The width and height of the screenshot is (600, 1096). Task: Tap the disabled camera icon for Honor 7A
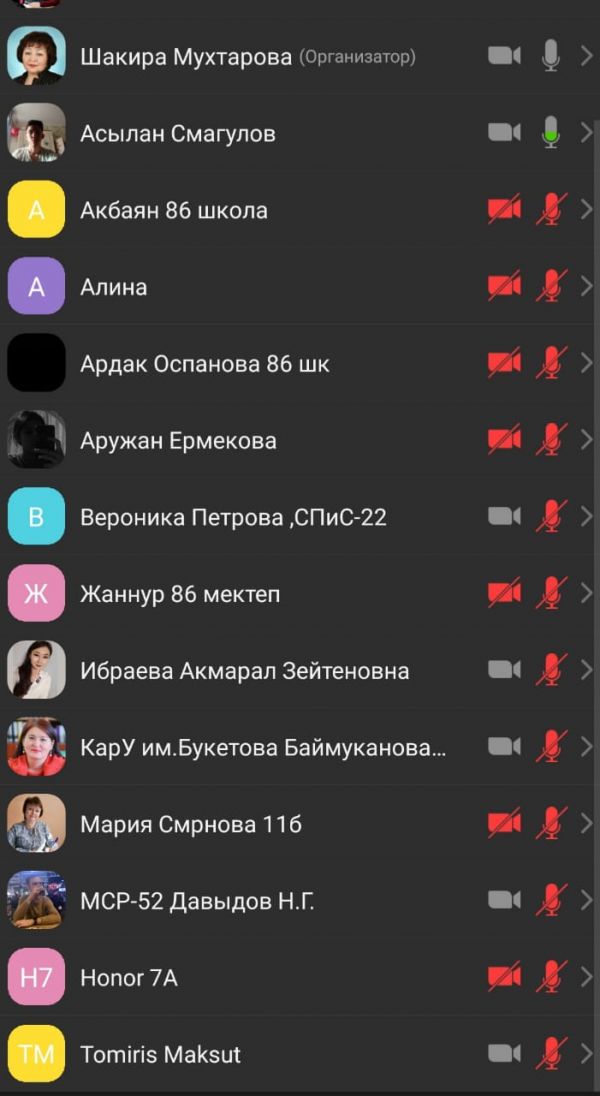504,977
